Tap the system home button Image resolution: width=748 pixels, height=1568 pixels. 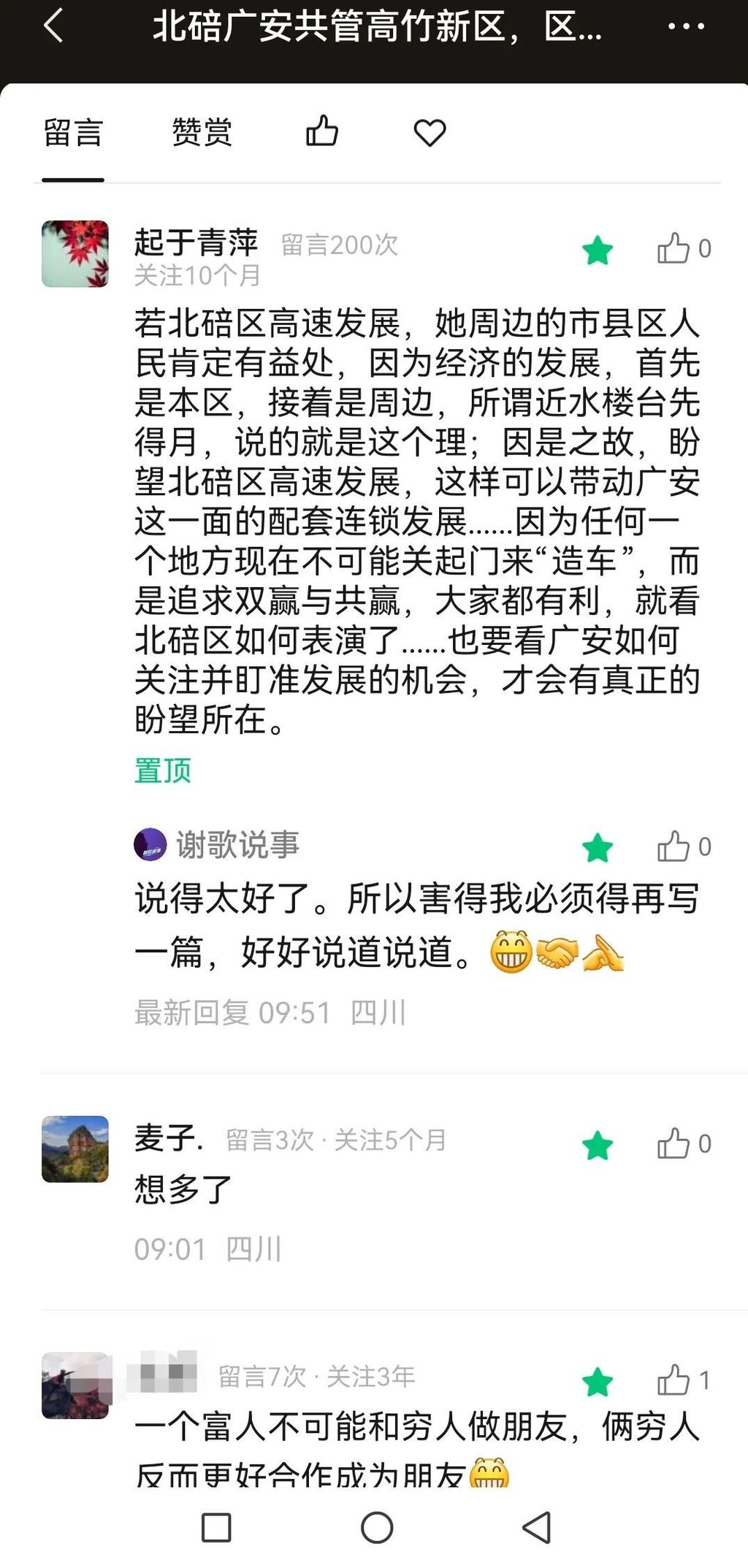pos(377,1527)
